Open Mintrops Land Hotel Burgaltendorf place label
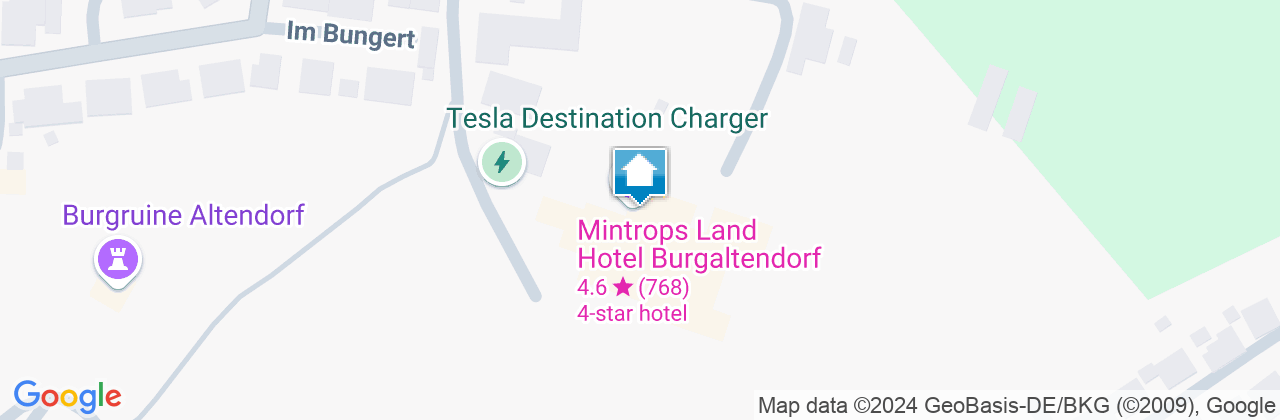The height and width of the screenshot is (420, 1280). point(698,246)
